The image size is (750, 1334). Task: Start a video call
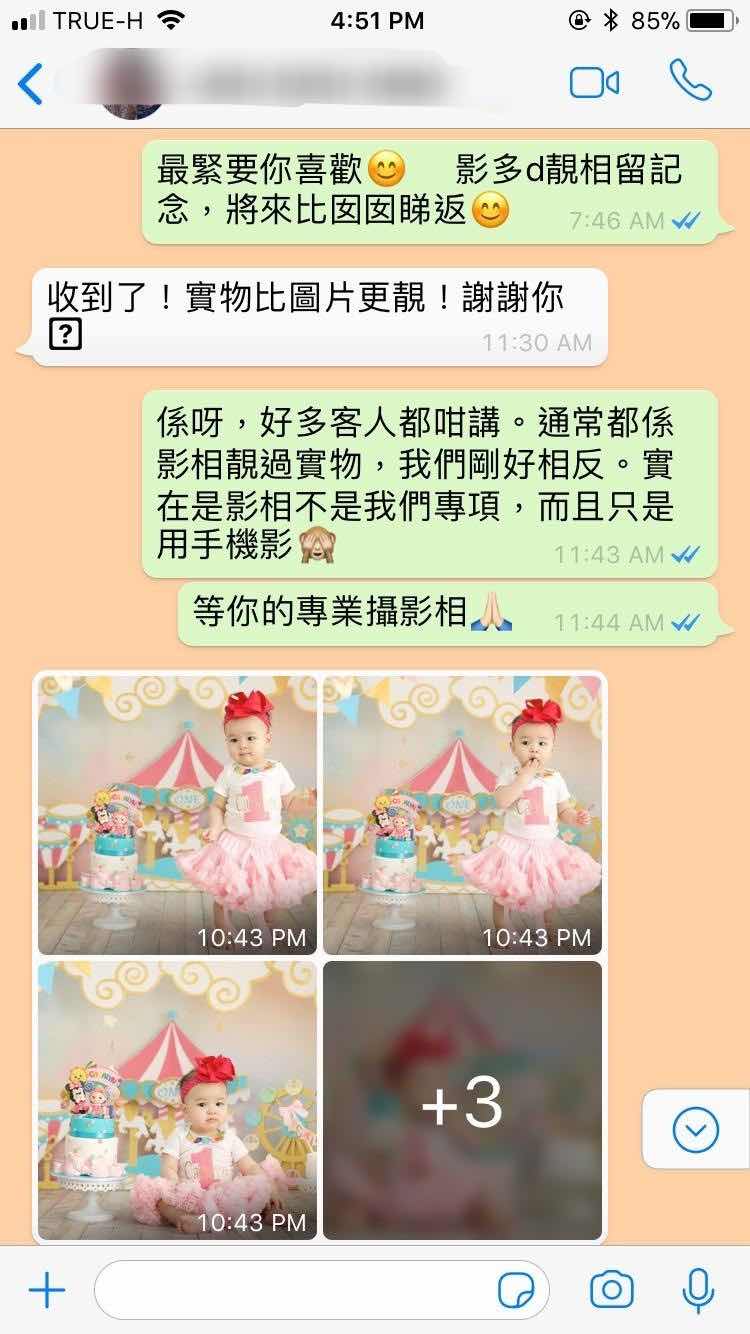594,83
